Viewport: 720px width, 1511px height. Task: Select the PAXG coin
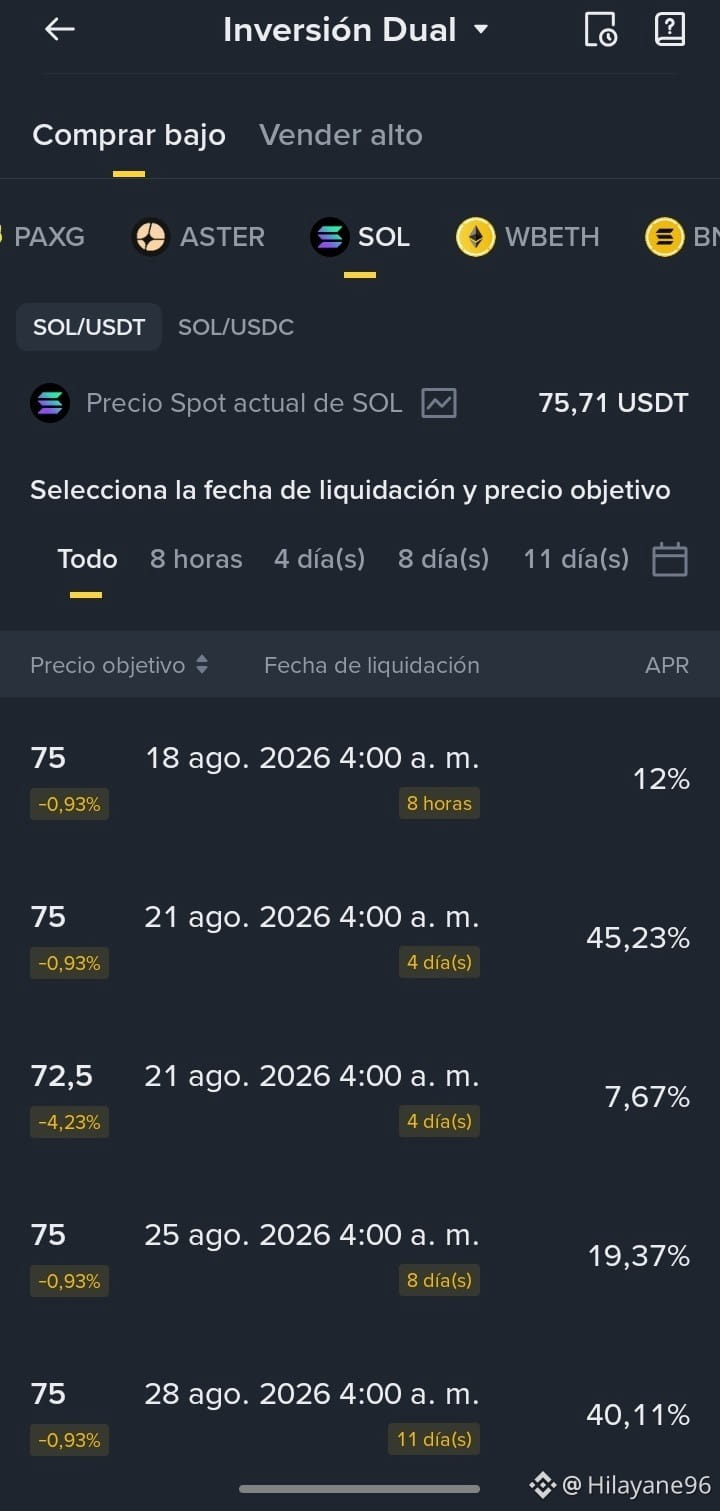[45, 237]
